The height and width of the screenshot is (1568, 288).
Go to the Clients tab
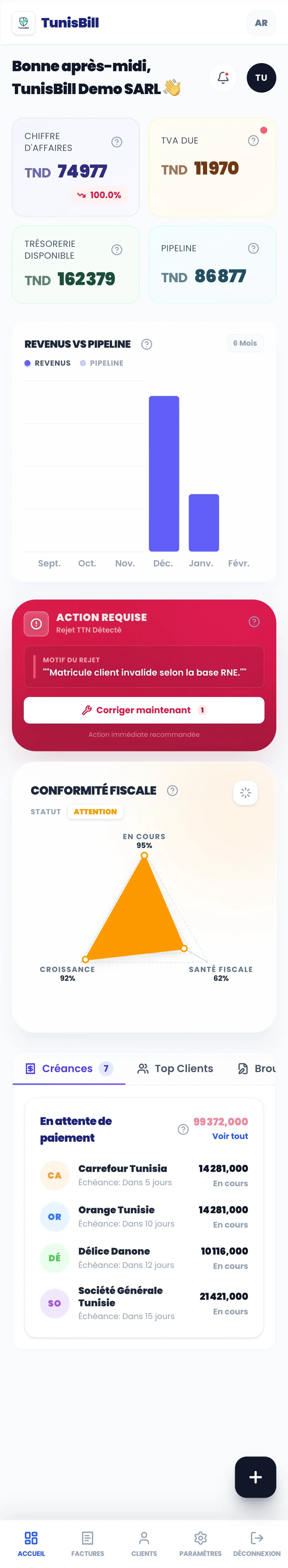[x=144, y=1543]
